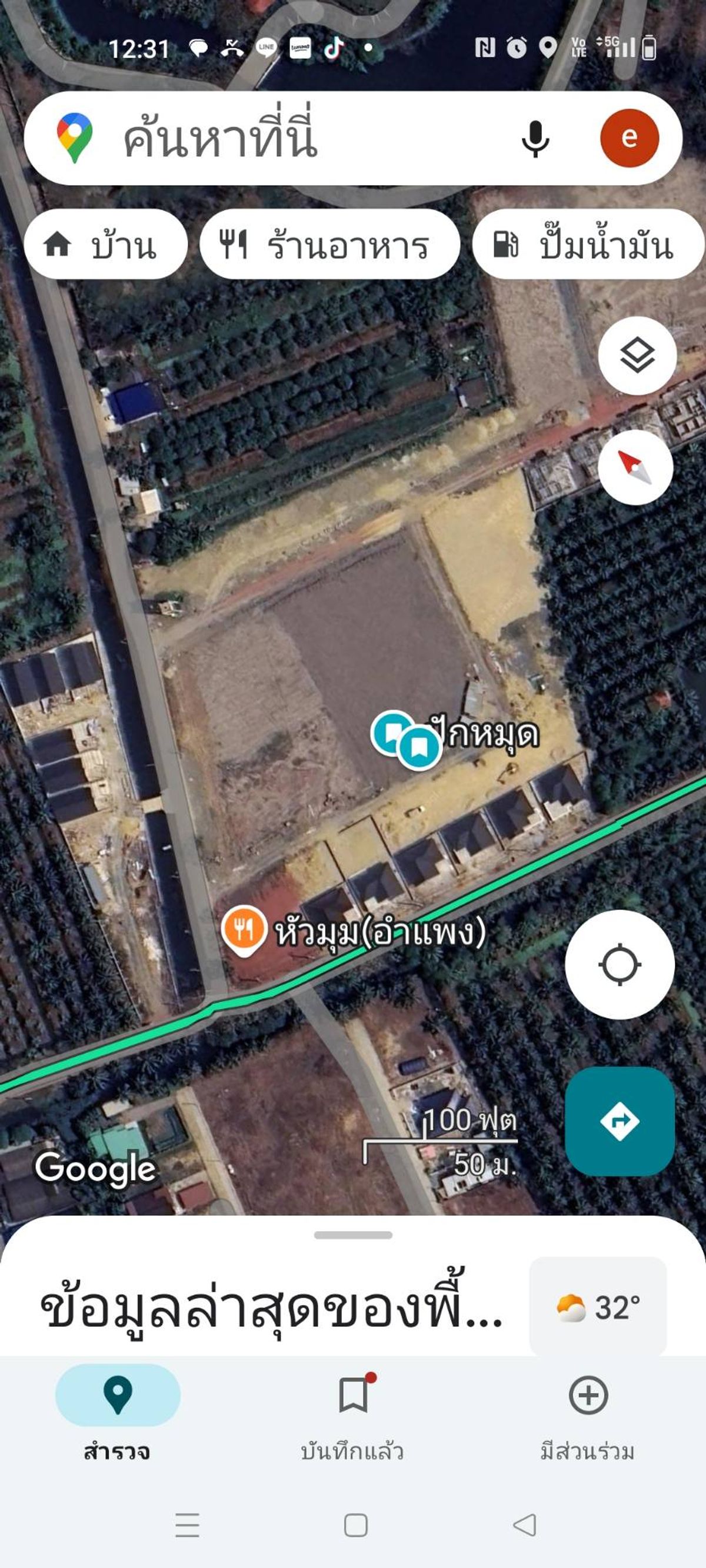Start voice search with the microphone
This screenshot has height=1568, width=706.
click(535, 139)
